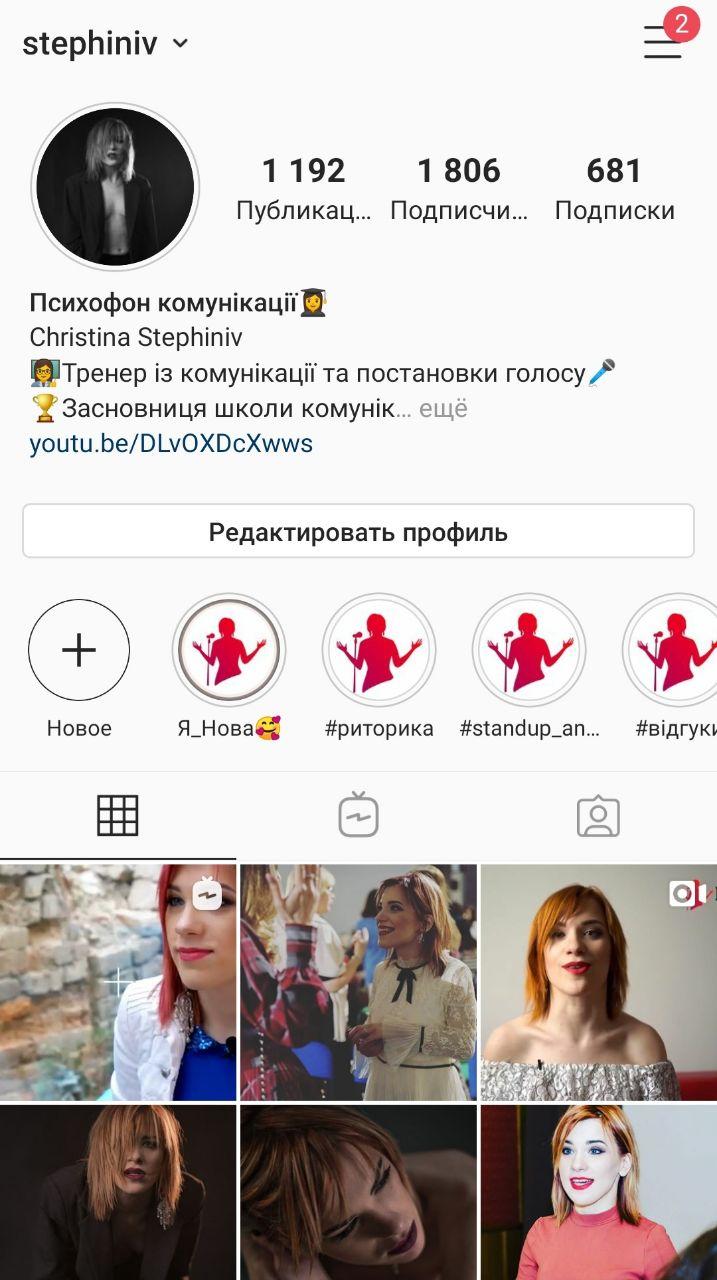This screenshot has height=1280, width=717.
Task: Open the Я_Нова story highlight
Action: point(229,651)
